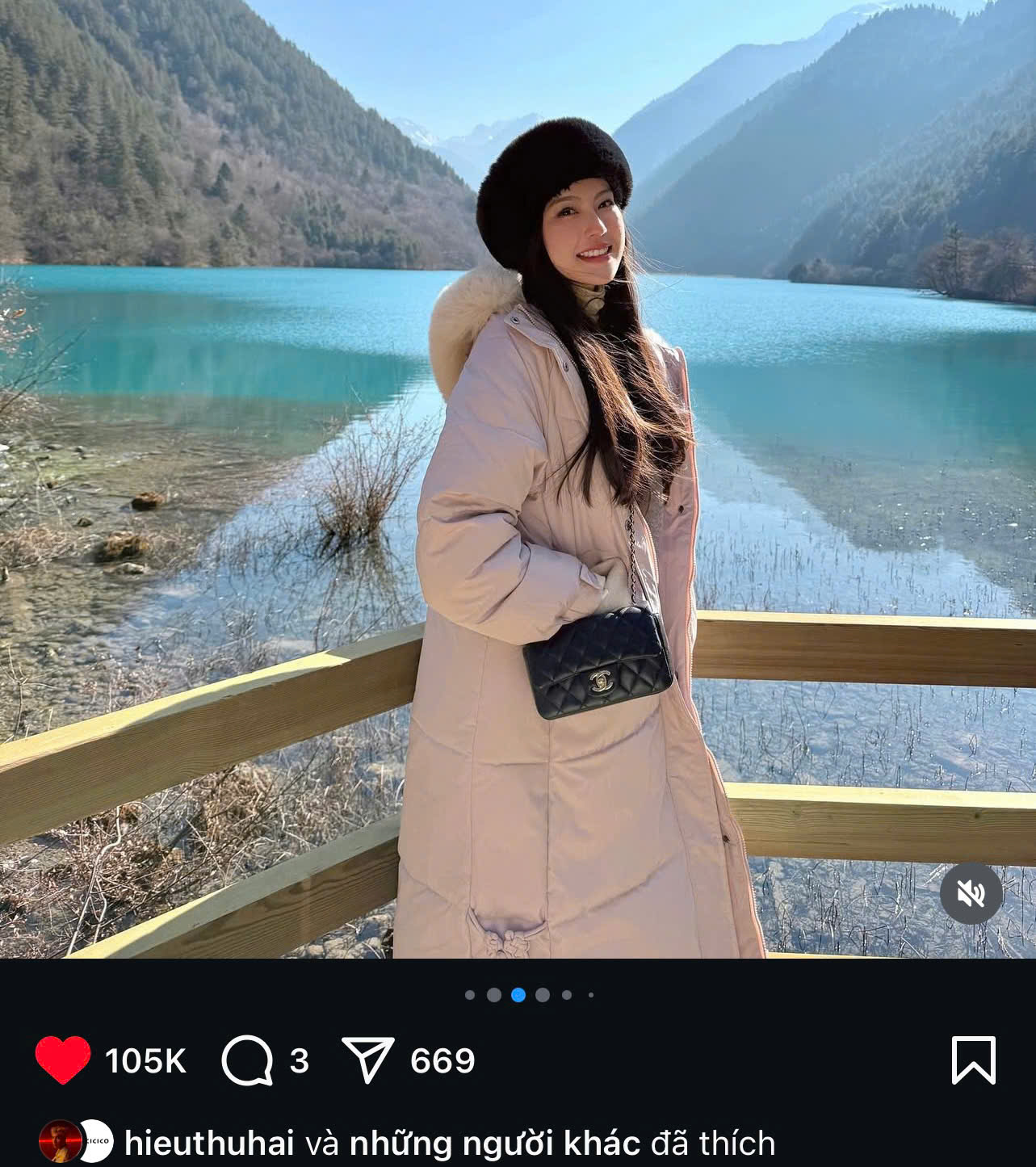
Task: Unlike the post via the red heart
Action: (x=63, y=1060)
